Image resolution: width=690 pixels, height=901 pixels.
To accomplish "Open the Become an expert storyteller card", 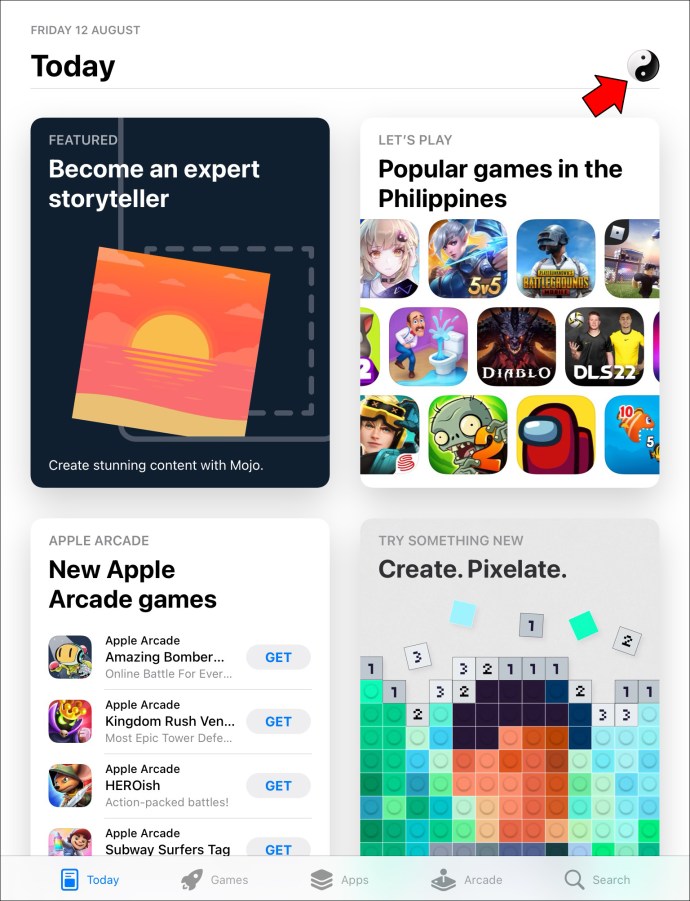I will tap(180, 302).
